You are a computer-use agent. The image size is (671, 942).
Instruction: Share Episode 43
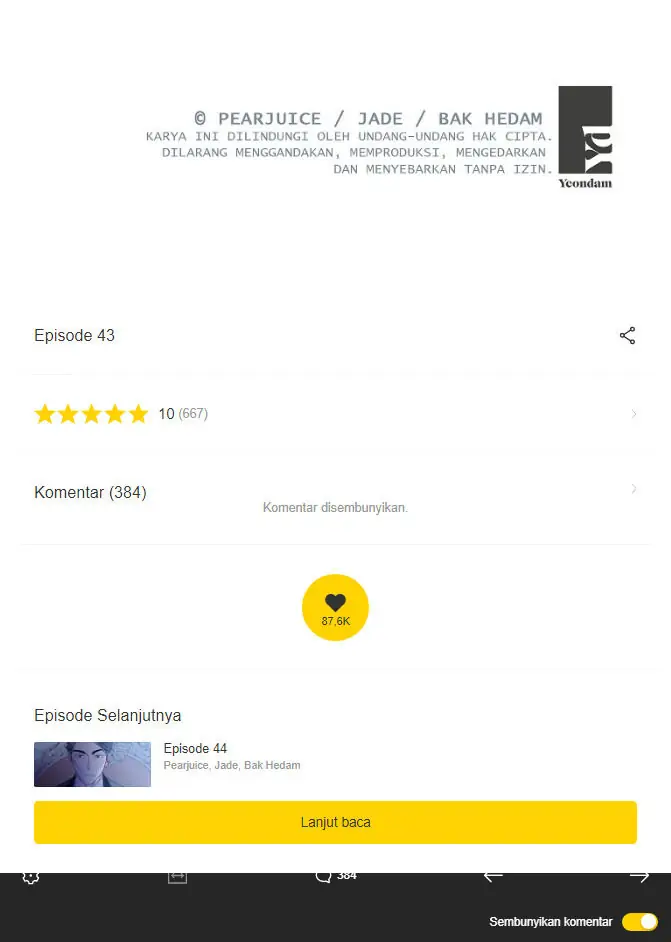(x=627, y=336)
